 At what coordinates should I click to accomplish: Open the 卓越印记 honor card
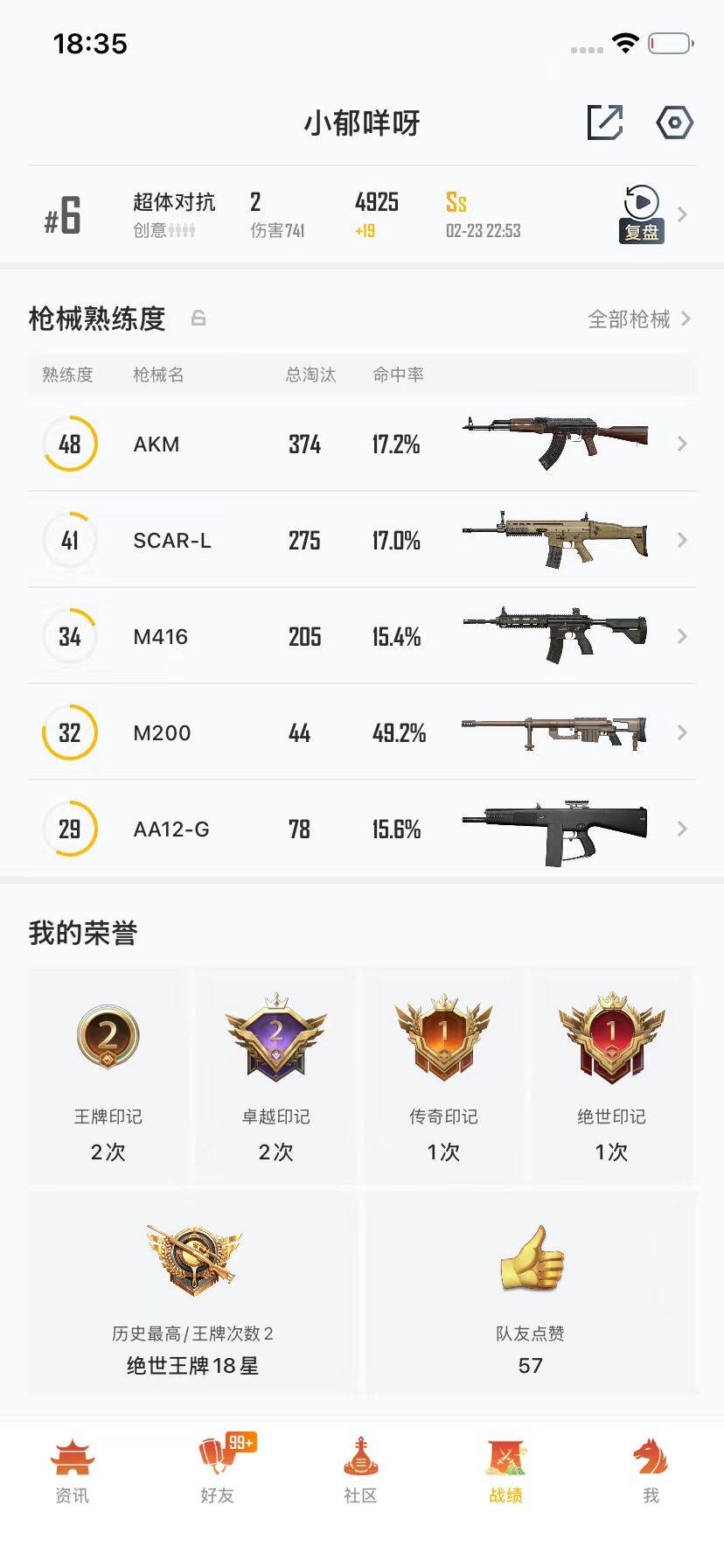click(275, 1041)
